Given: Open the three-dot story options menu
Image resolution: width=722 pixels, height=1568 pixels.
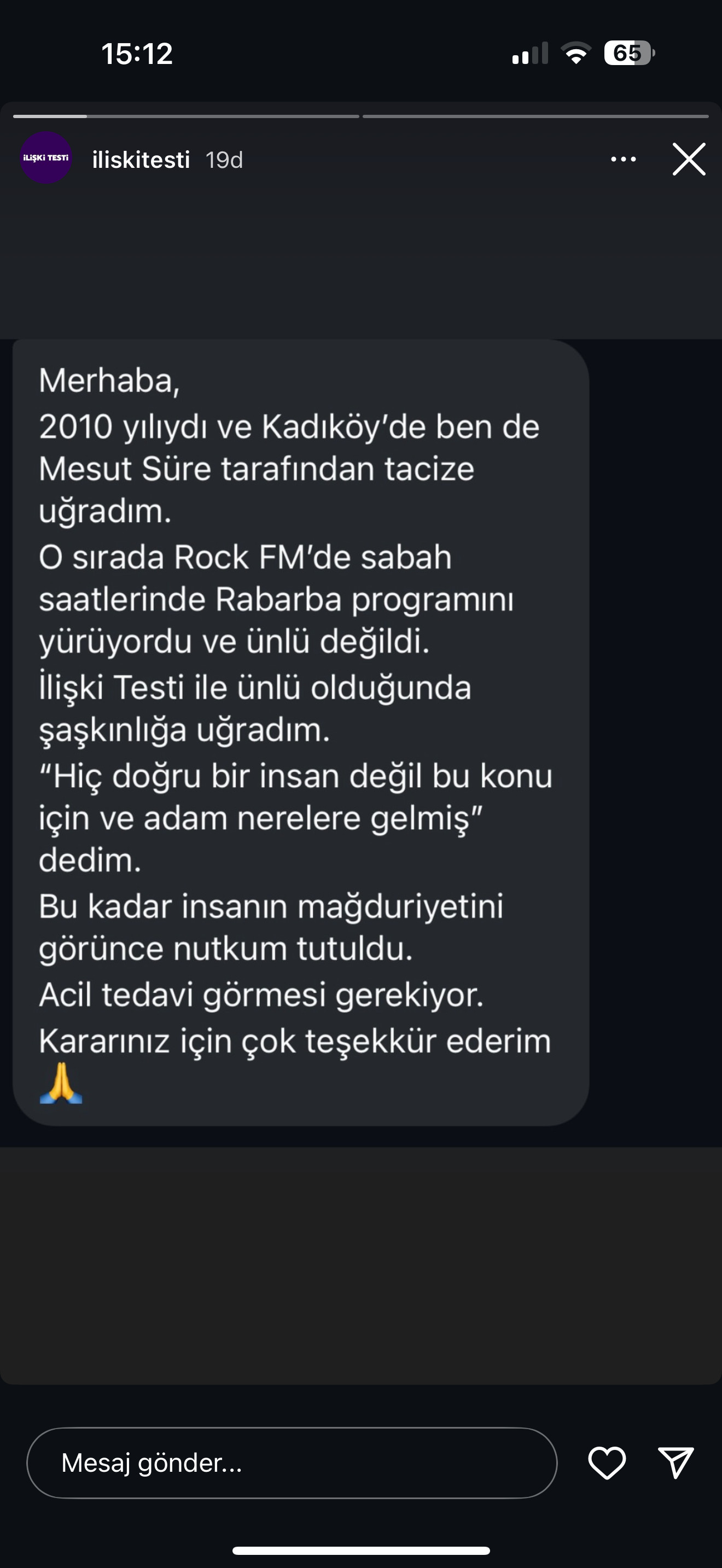Looking at the screenshot, I should pyautogui.click(x=624, y=160).
